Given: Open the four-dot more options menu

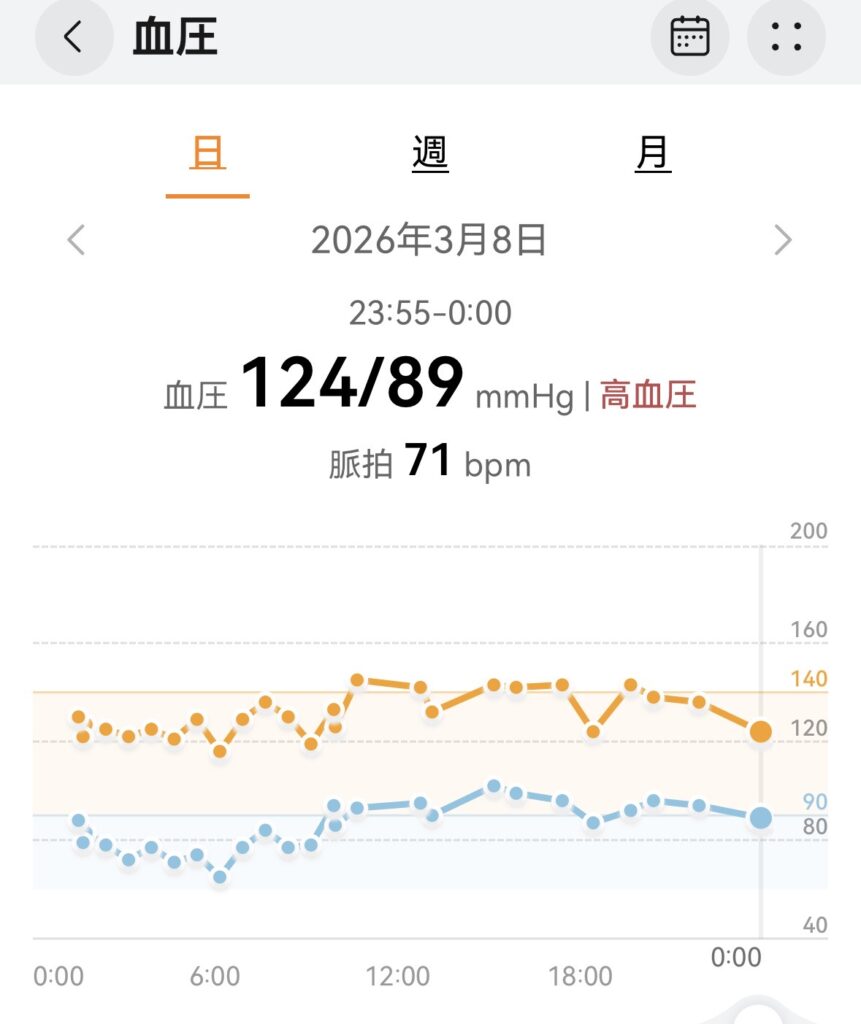Looking at the screenshot, I should tap(787, 38).
